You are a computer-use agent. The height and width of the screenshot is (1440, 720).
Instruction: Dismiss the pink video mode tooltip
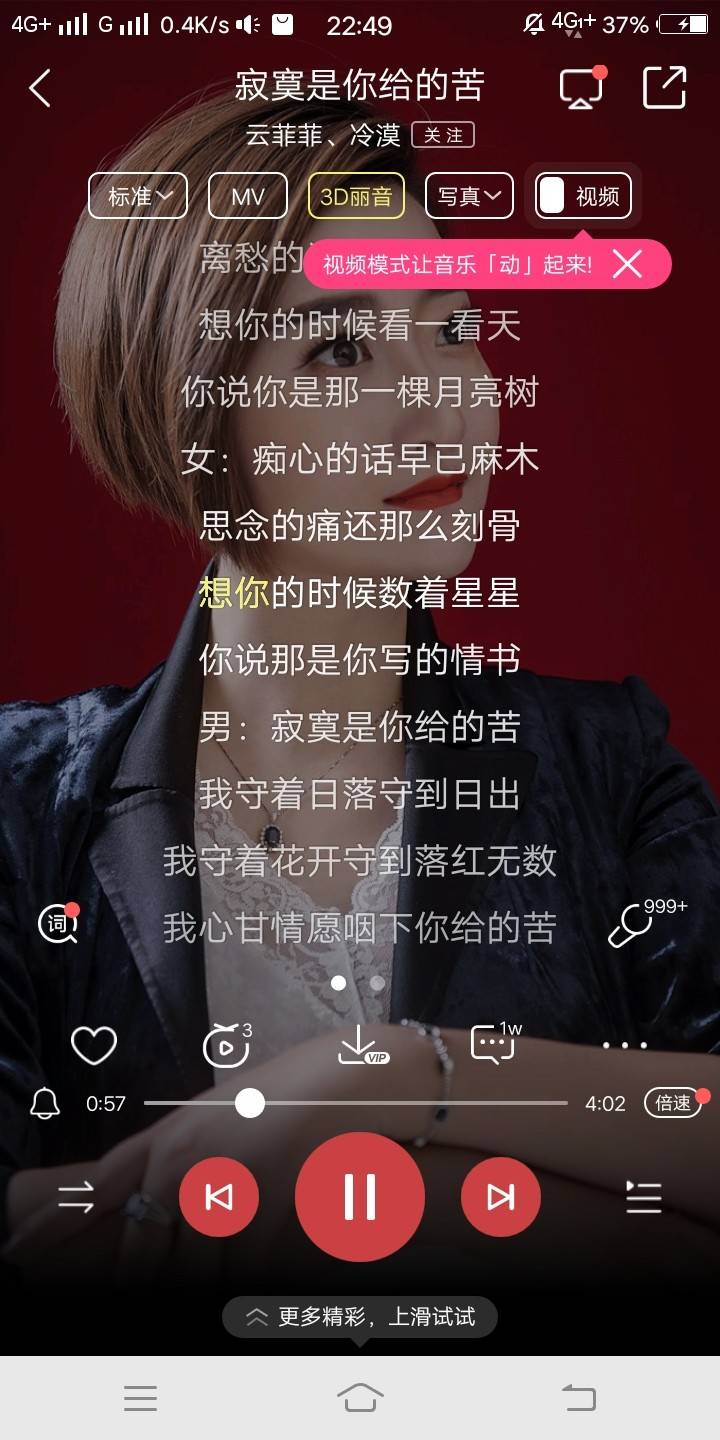627,264
